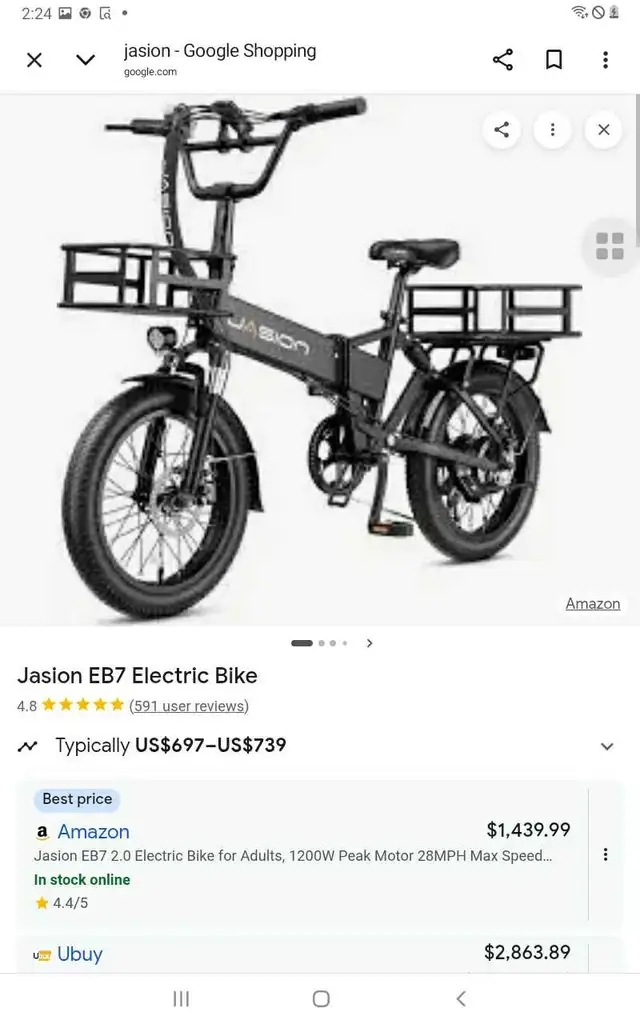640x1024 pixels.
Task: Share this page from the top bar
Action: click(503, 60)
